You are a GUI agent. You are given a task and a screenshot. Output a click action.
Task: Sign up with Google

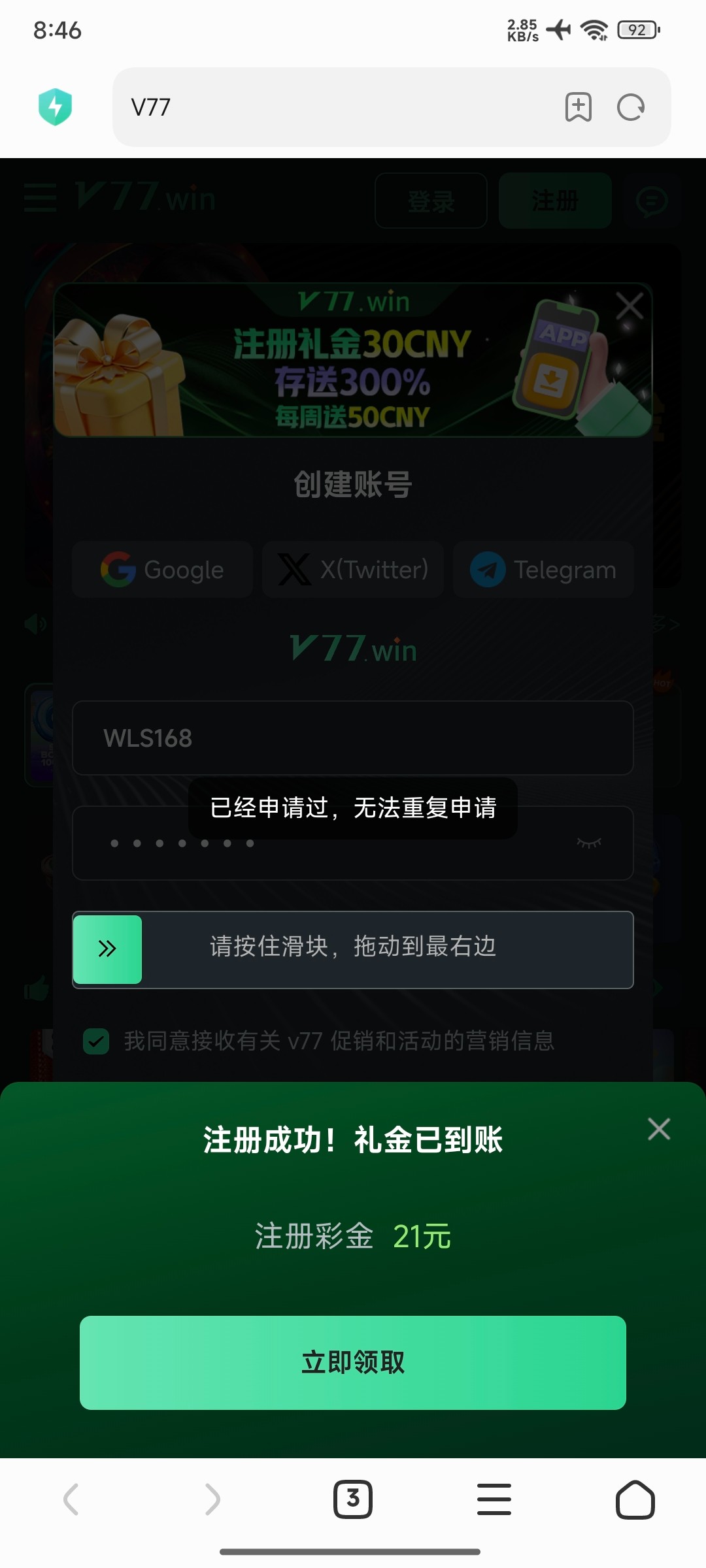point(163,570)
